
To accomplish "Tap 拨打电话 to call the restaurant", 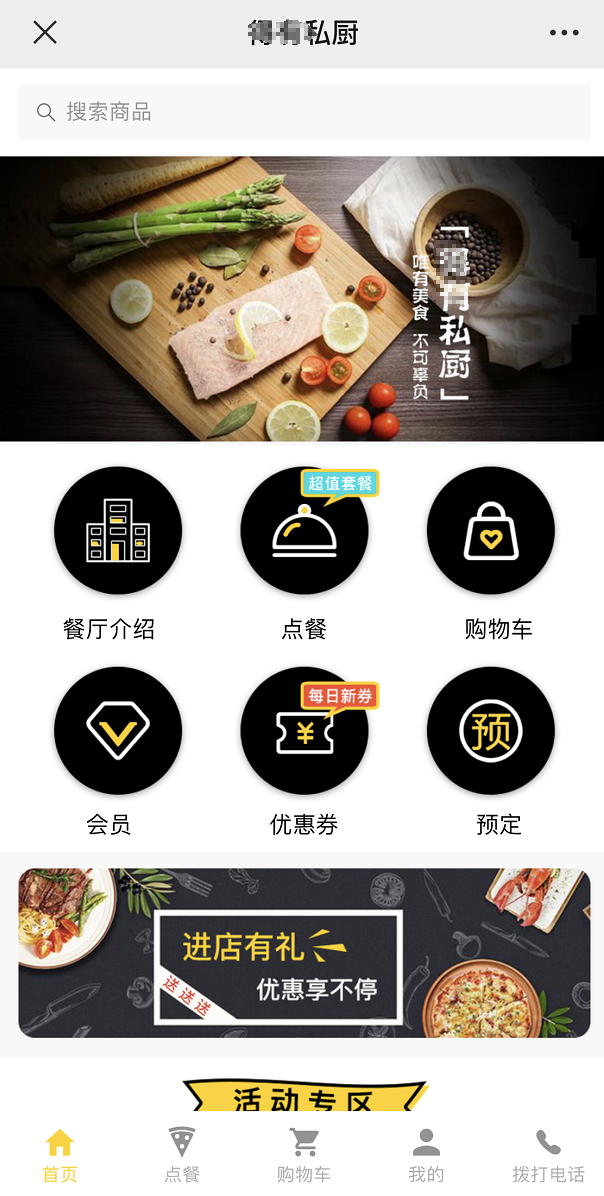I will pos(548,1154).
